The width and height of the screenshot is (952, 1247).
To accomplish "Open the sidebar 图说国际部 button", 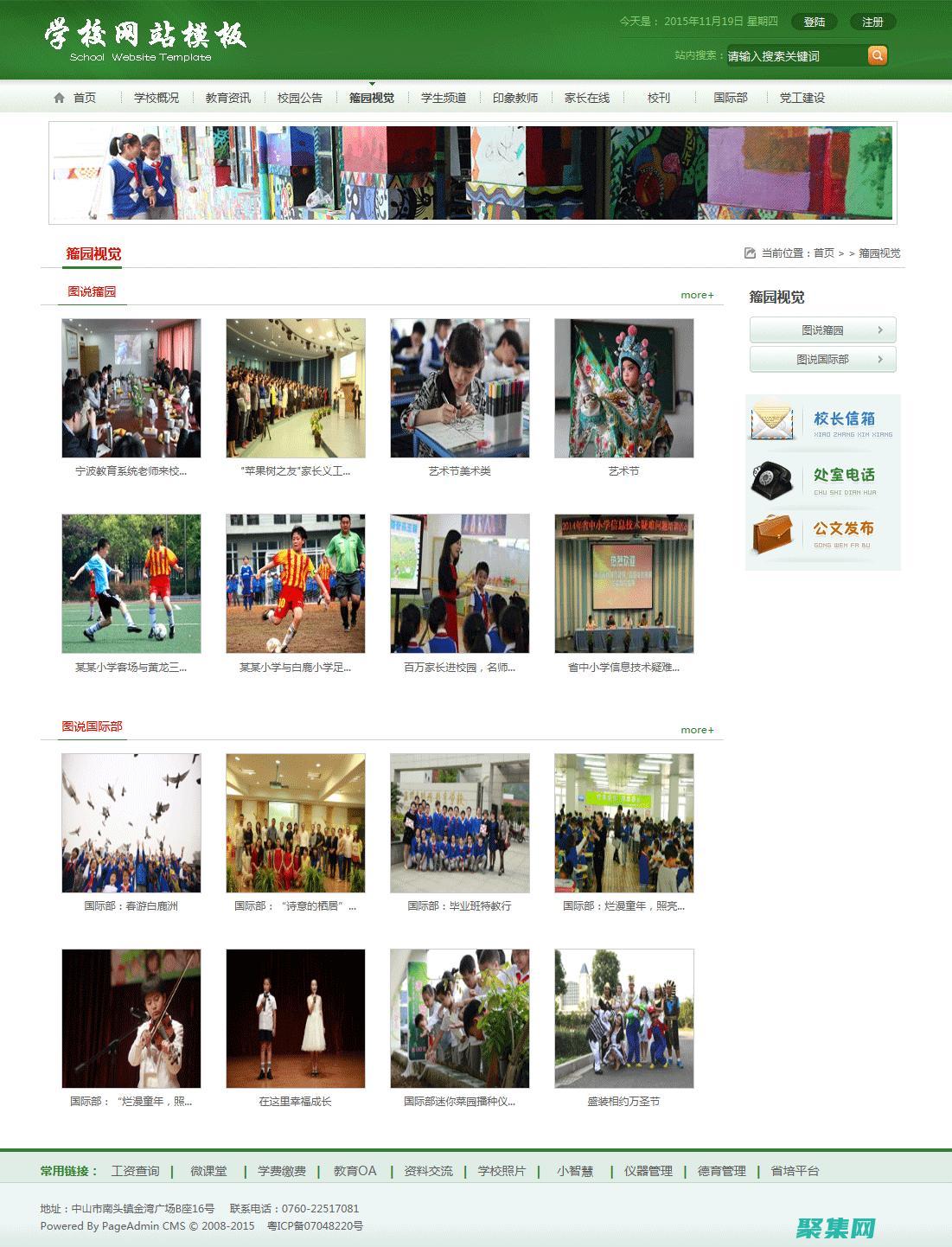I will pyautogui.click(x=822, y=359).
